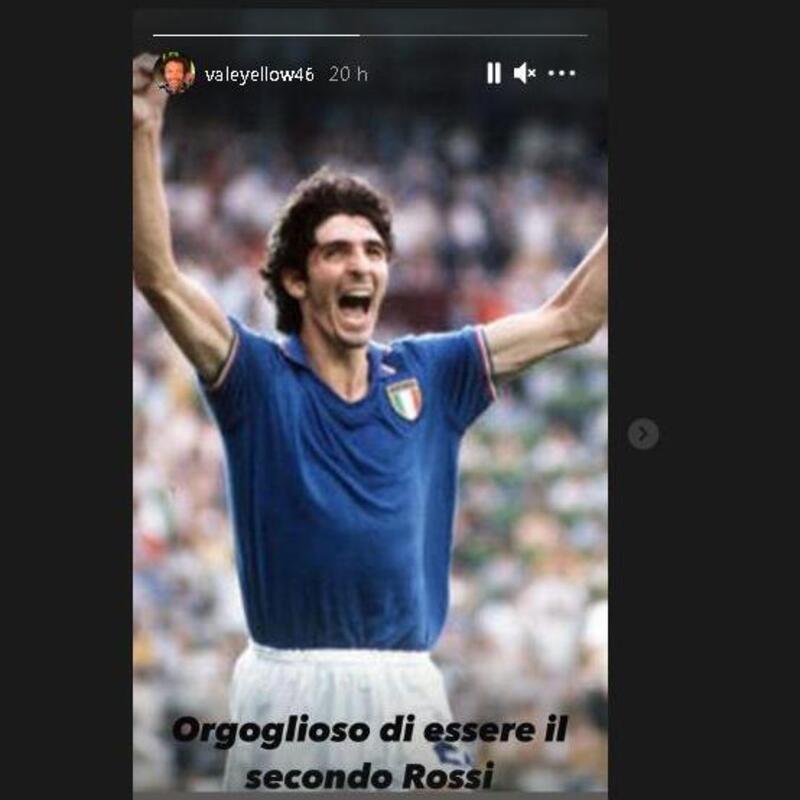
Task: Go to the next story arrow
Action: click(643, 433)
